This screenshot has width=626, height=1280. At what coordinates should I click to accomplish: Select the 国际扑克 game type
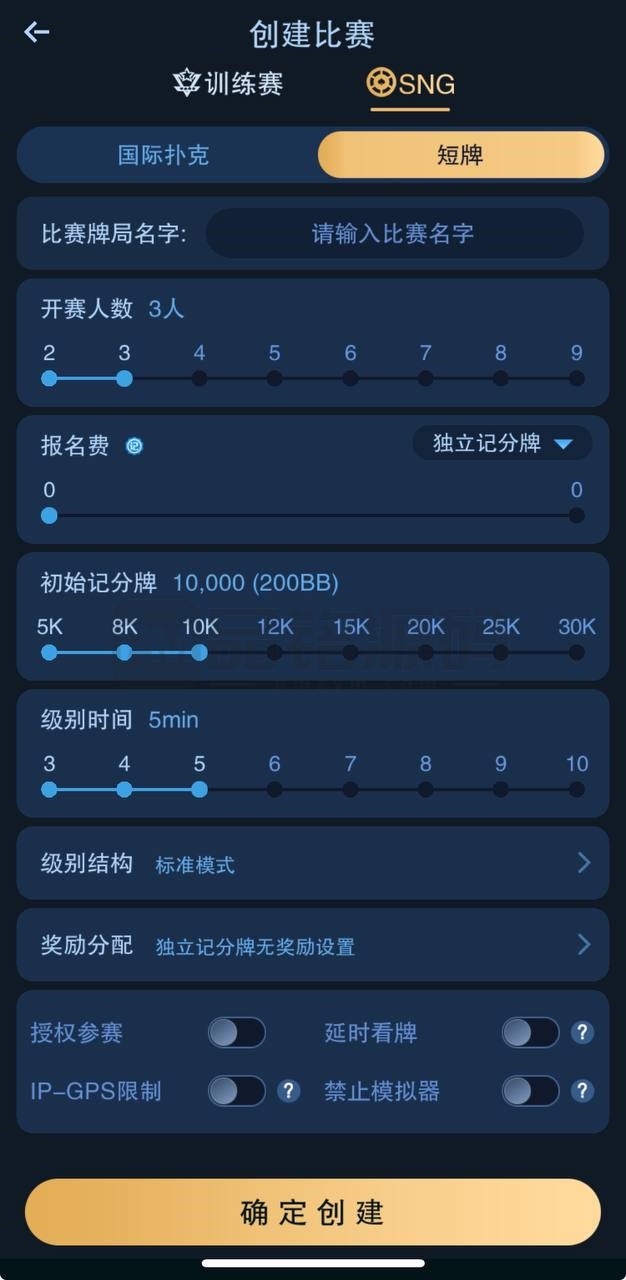tap(163, 155)
